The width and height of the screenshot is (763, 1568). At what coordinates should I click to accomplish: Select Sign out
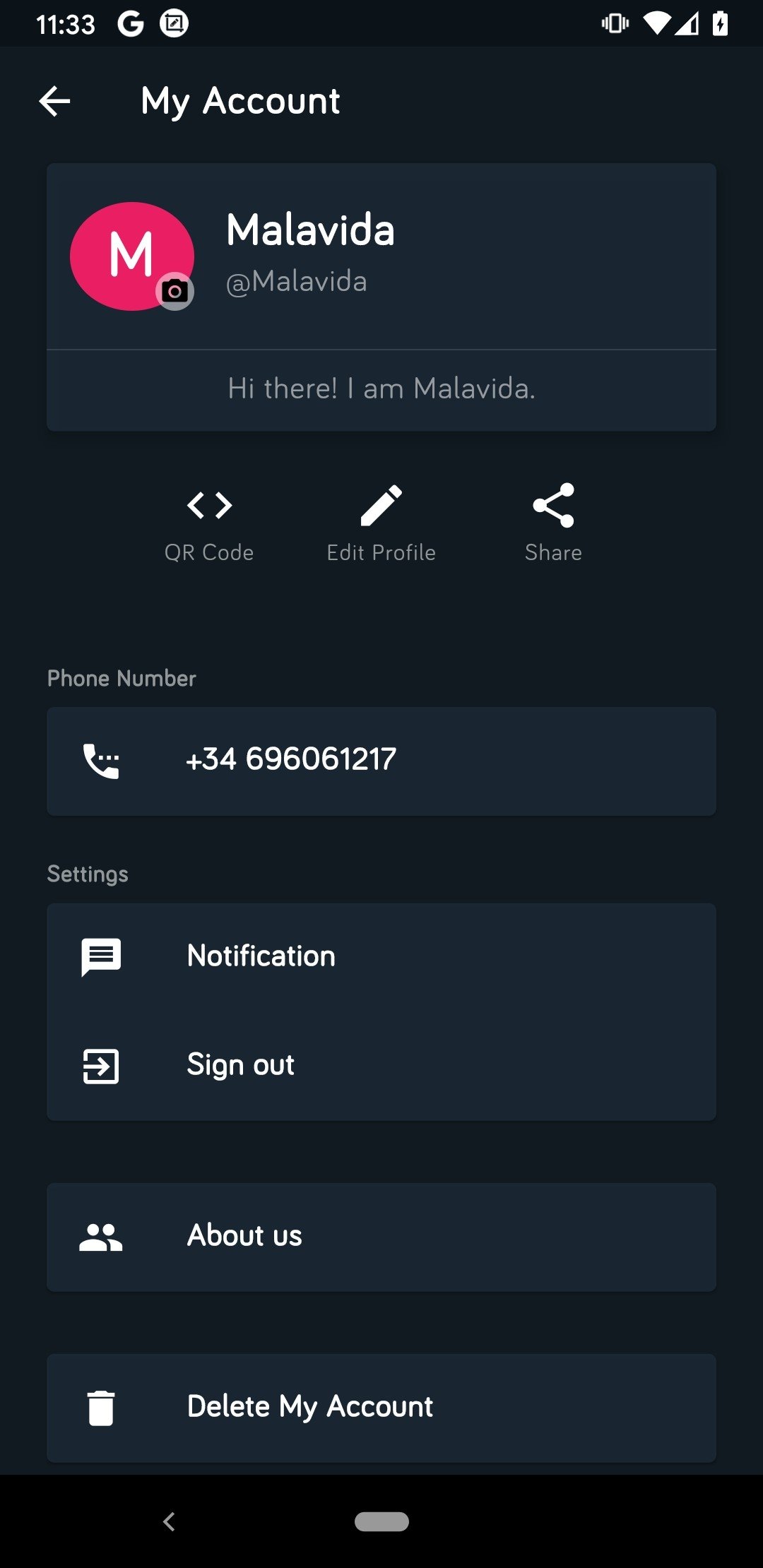coord(381,1066)
